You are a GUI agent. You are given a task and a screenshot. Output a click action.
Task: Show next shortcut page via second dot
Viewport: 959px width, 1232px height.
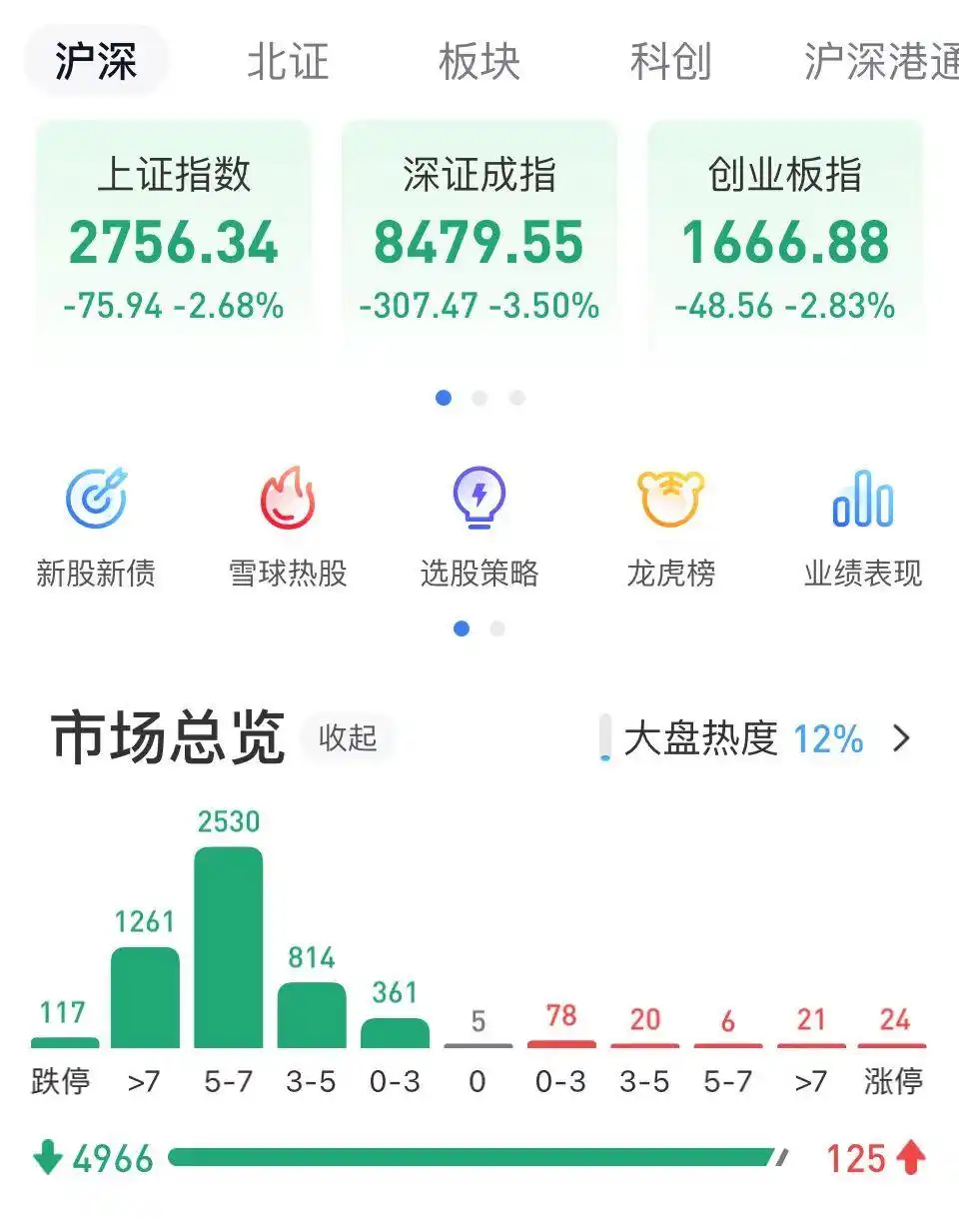496,628
